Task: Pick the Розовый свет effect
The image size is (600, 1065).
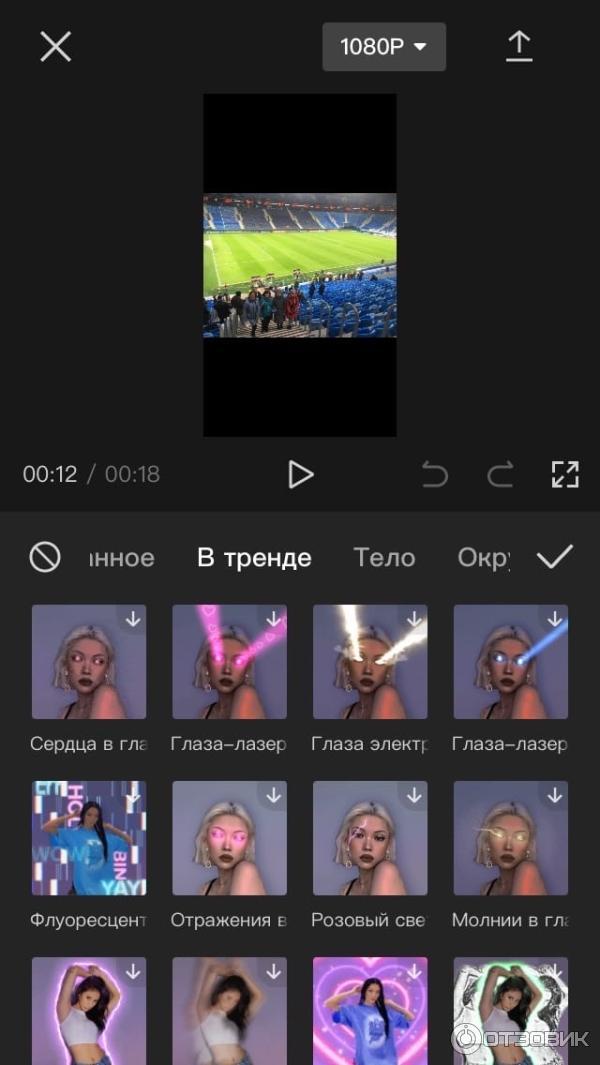Action: coord(370,838)
